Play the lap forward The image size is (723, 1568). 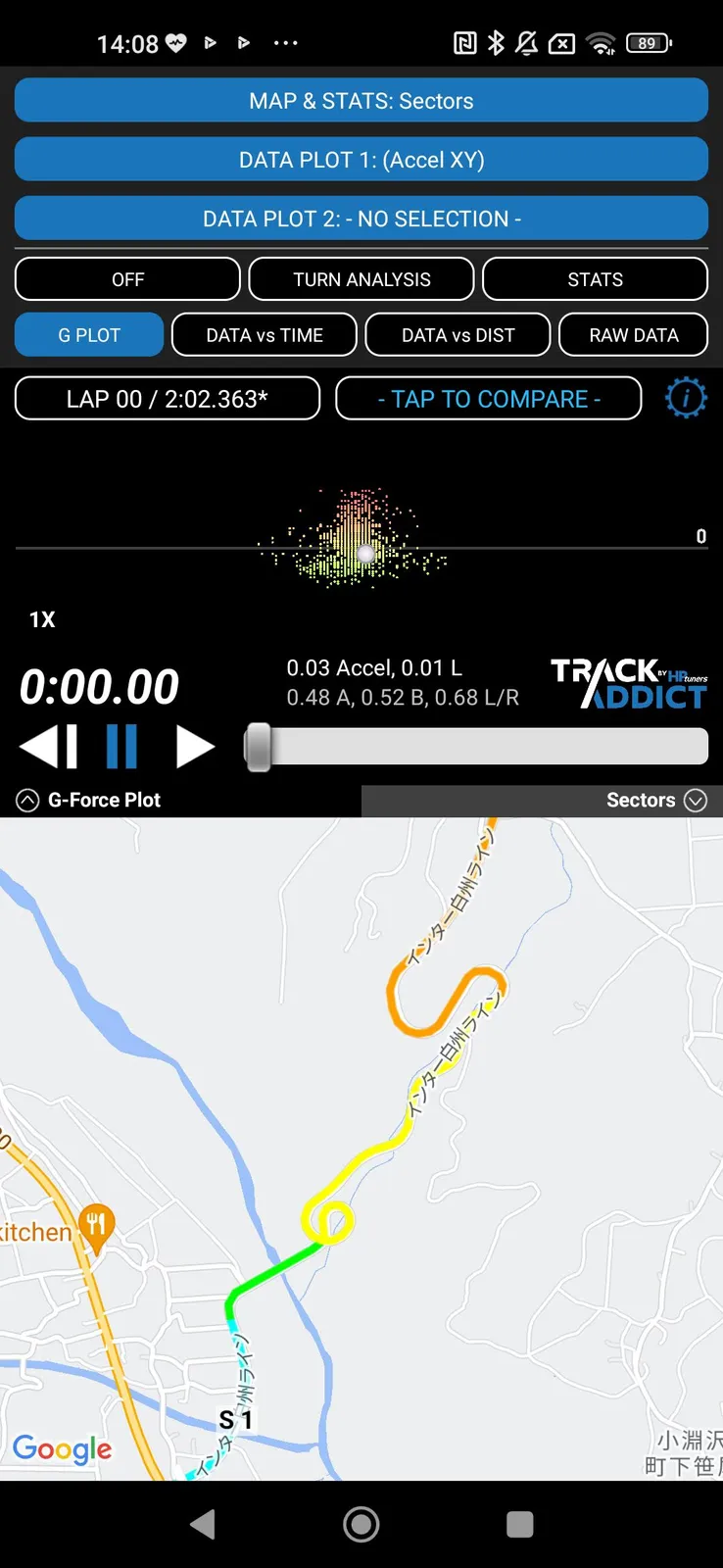coord(195,747)
